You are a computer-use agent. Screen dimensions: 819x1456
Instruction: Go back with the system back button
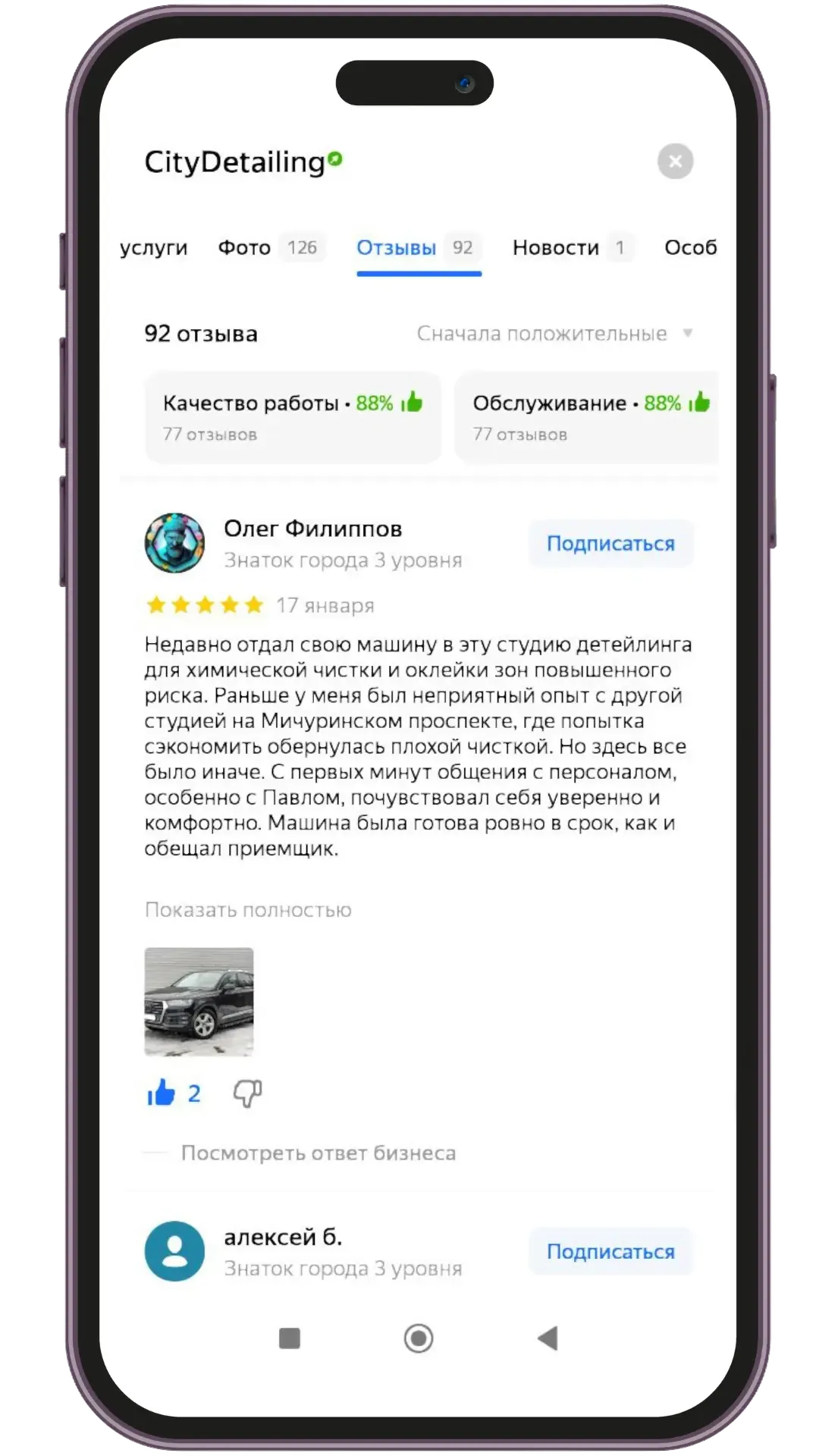[548, 1338]
